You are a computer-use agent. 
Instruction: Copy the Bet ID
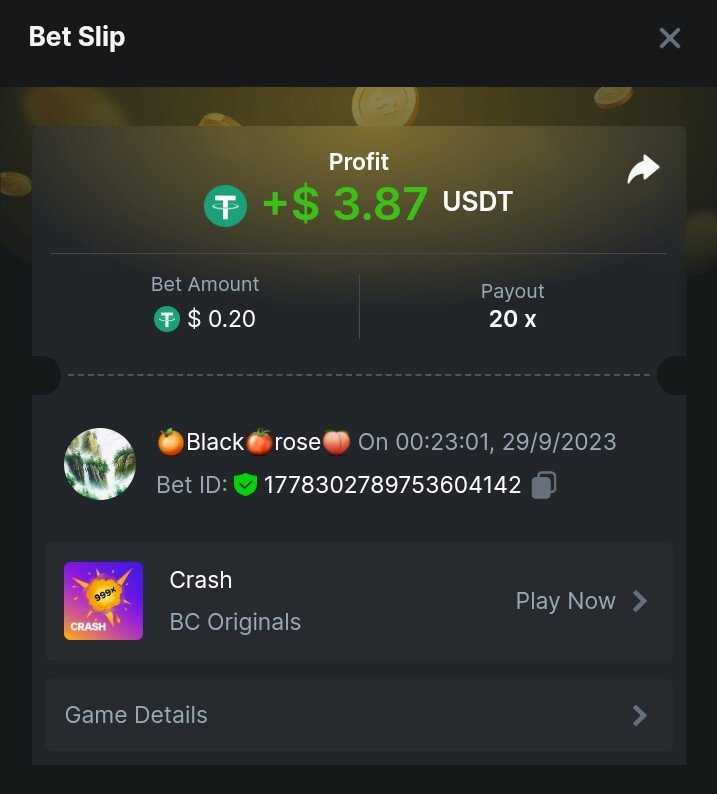pos(543,485)
